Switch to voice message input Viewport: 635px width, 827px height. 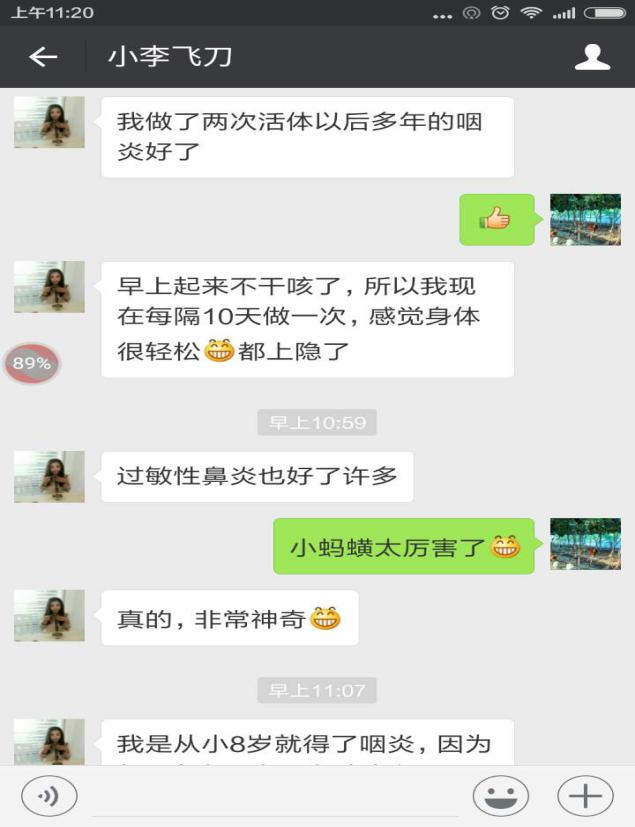49,796
